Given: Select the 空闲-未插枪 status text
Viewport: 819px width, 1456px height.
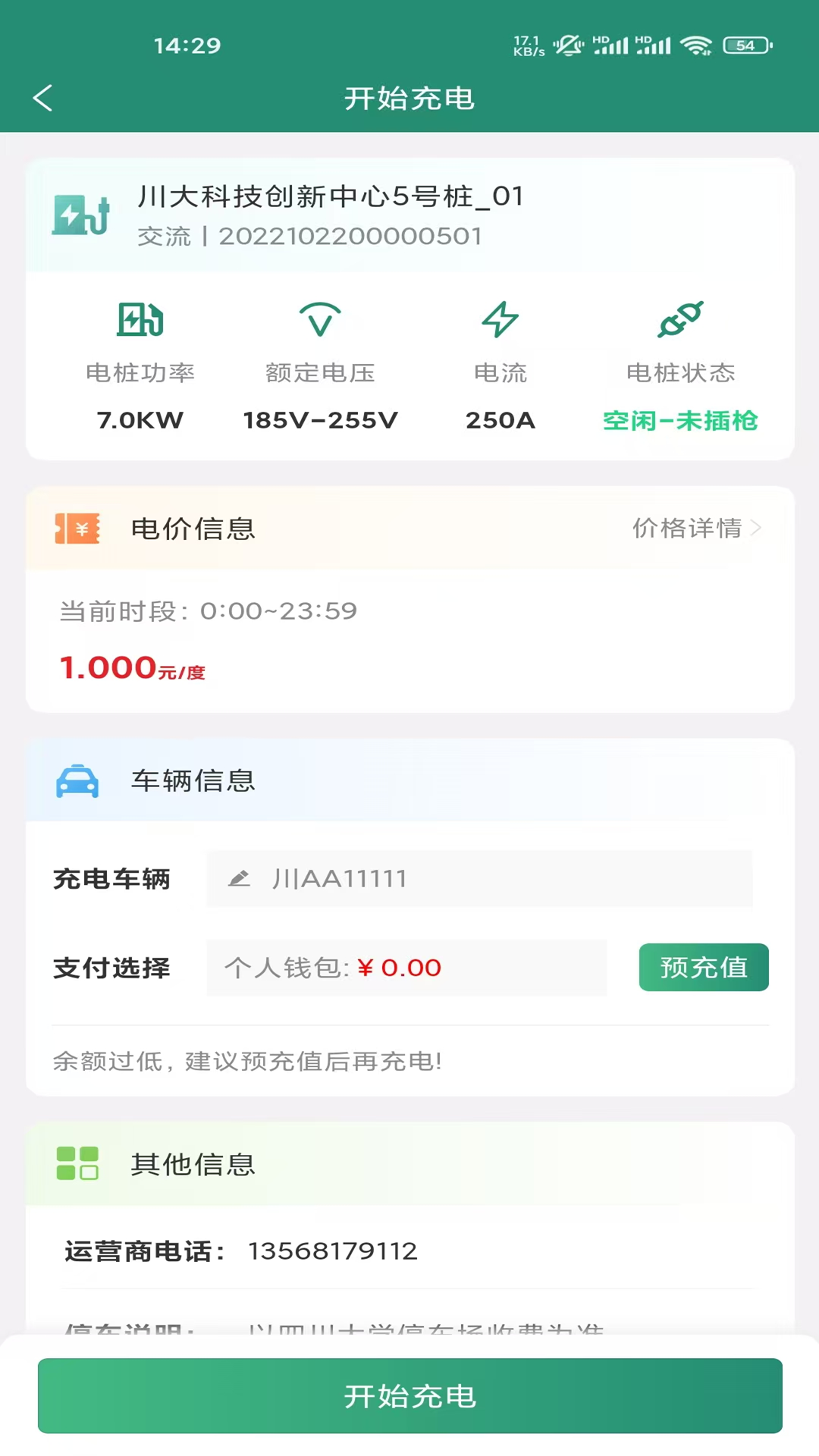Looking at the screenshot, I should click(x=680, y=421).
